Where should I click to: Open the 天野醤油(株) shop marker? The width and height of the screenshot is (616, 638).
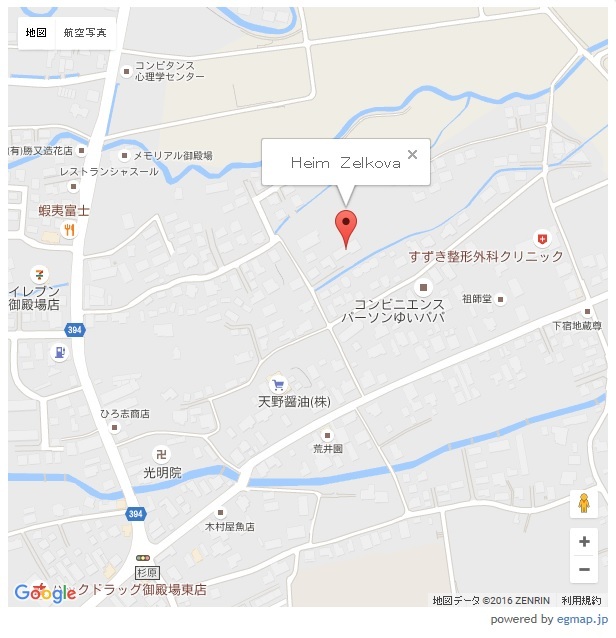pyautogui.click(x=278, y=385)
